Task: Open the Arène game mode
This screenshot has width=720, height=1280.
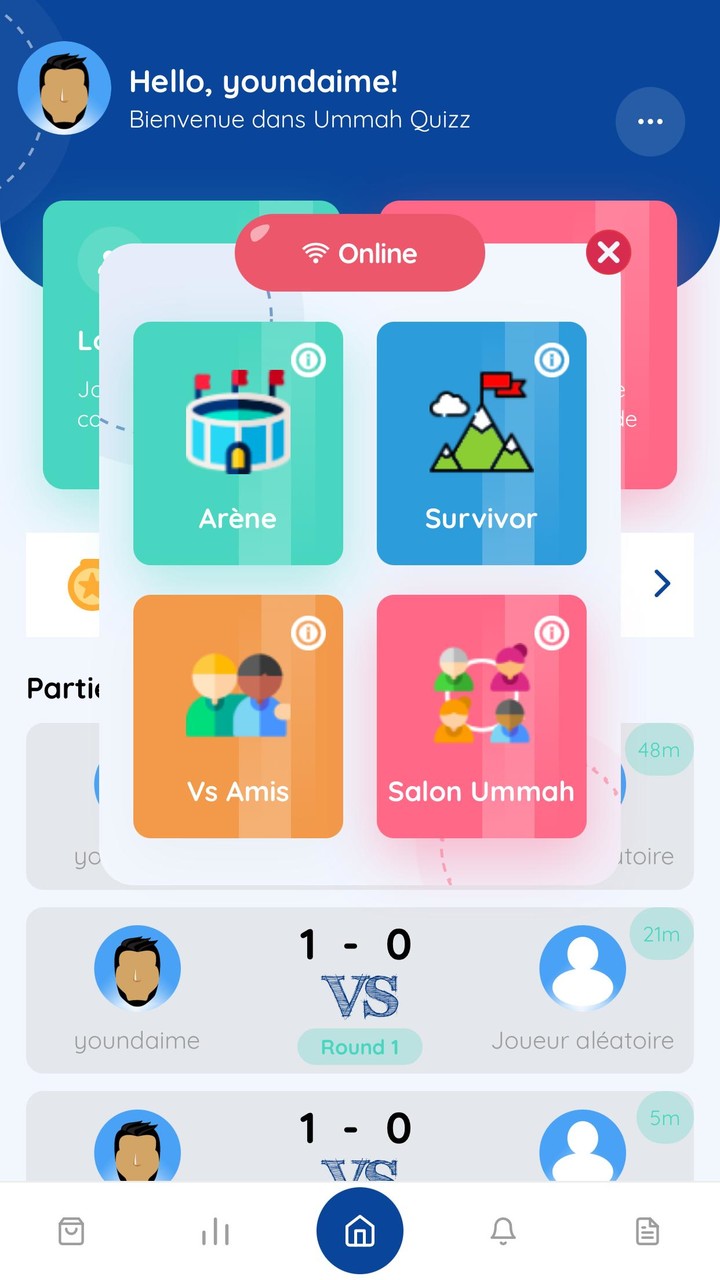Action: 238,443
